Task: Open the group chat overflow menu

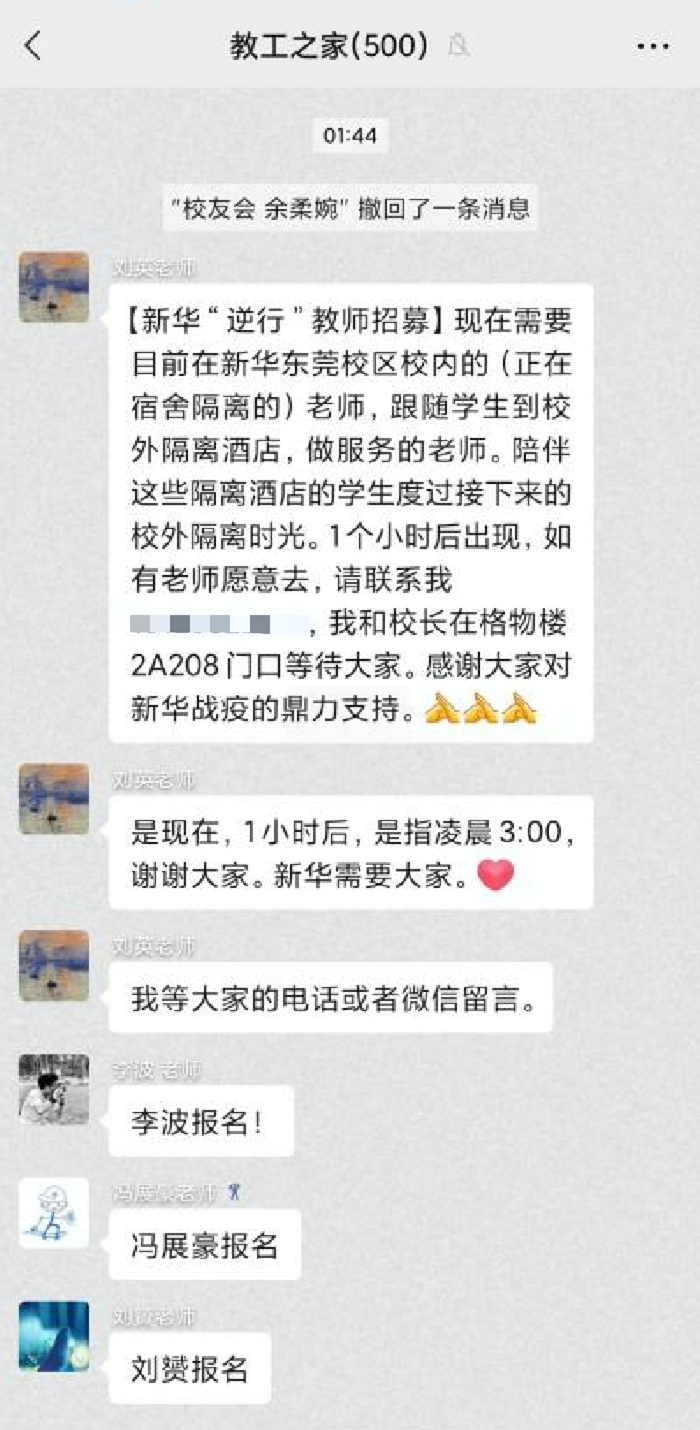Action: pyautogui.click(x=653, y=46)
